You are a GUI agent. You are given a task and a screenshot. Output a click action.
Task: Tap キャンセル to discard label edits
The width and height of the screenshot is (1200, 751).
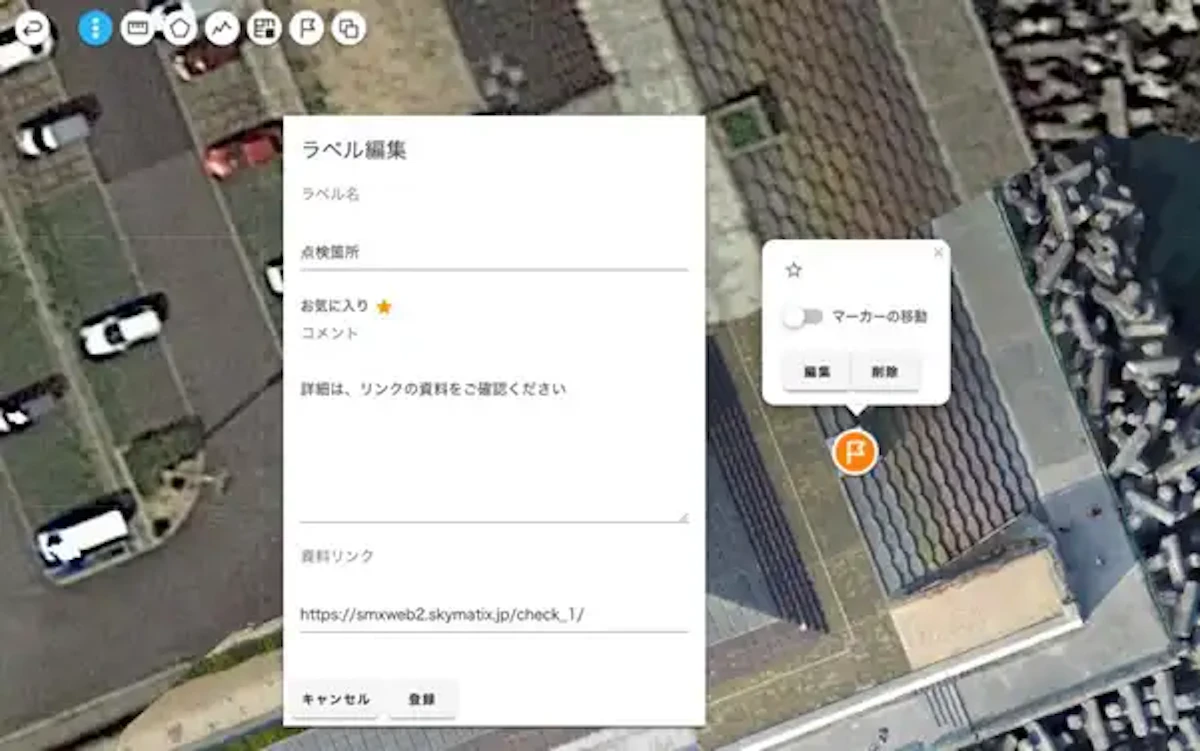coord(335,699)
